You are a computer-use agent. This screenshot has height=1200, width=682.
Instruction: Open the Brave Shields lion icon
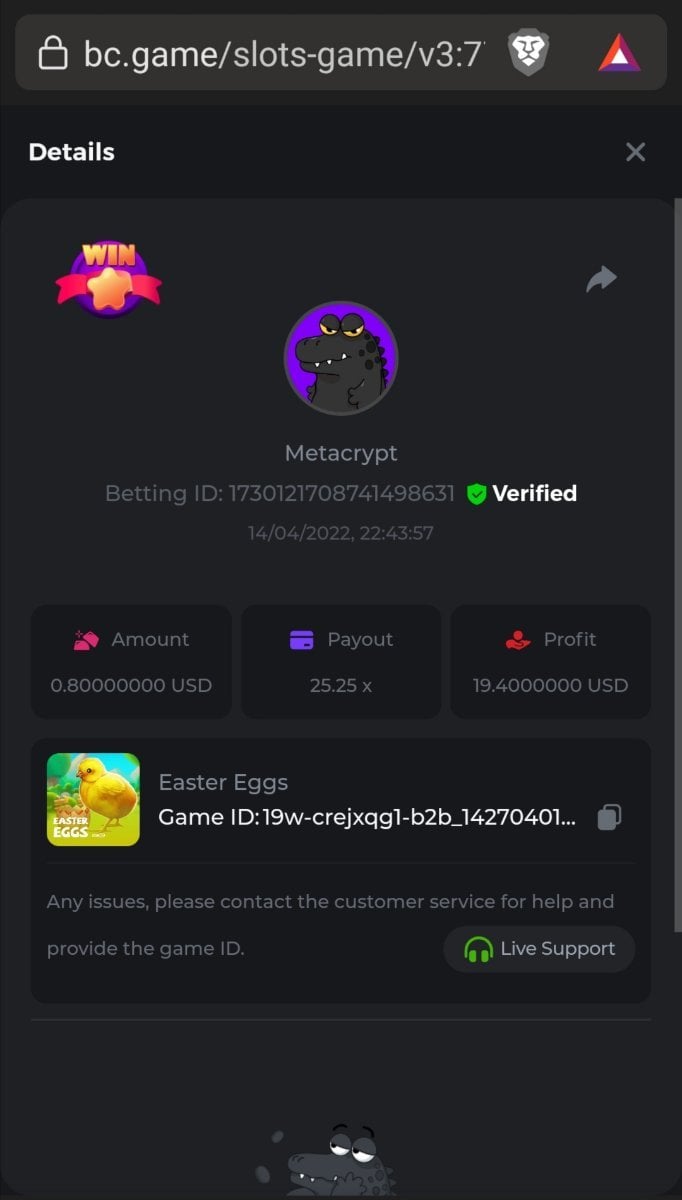tap(528, 53)
